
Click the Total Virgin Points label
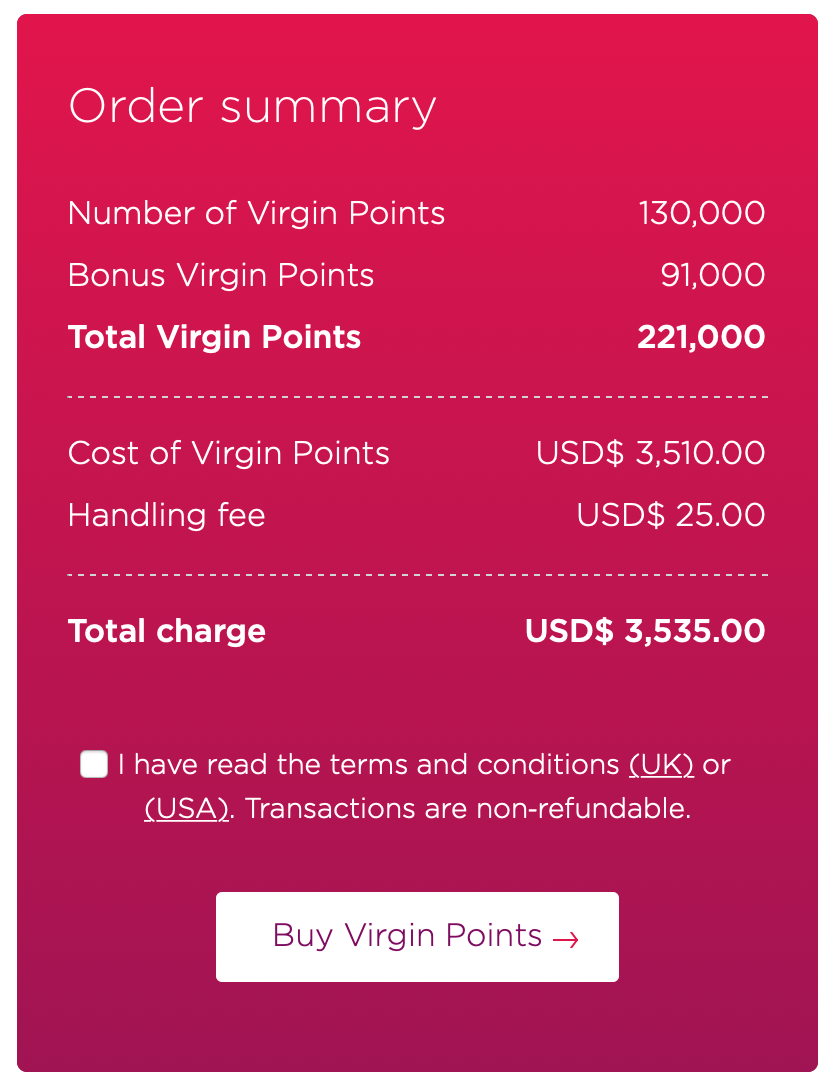pyautogui.click(x=213, y=337)
